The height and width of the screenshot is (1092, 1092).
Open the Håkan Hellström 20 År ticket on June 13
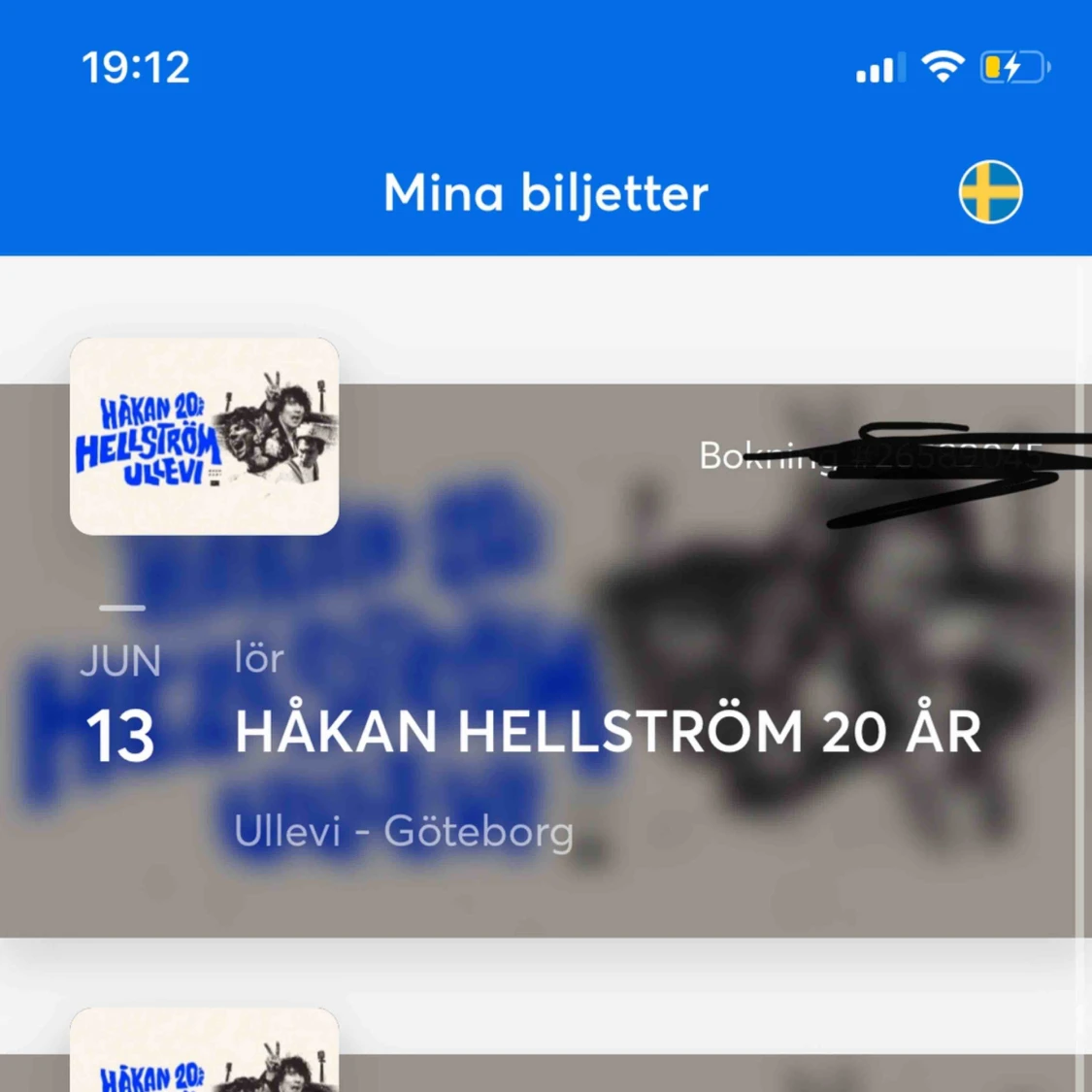607,731
